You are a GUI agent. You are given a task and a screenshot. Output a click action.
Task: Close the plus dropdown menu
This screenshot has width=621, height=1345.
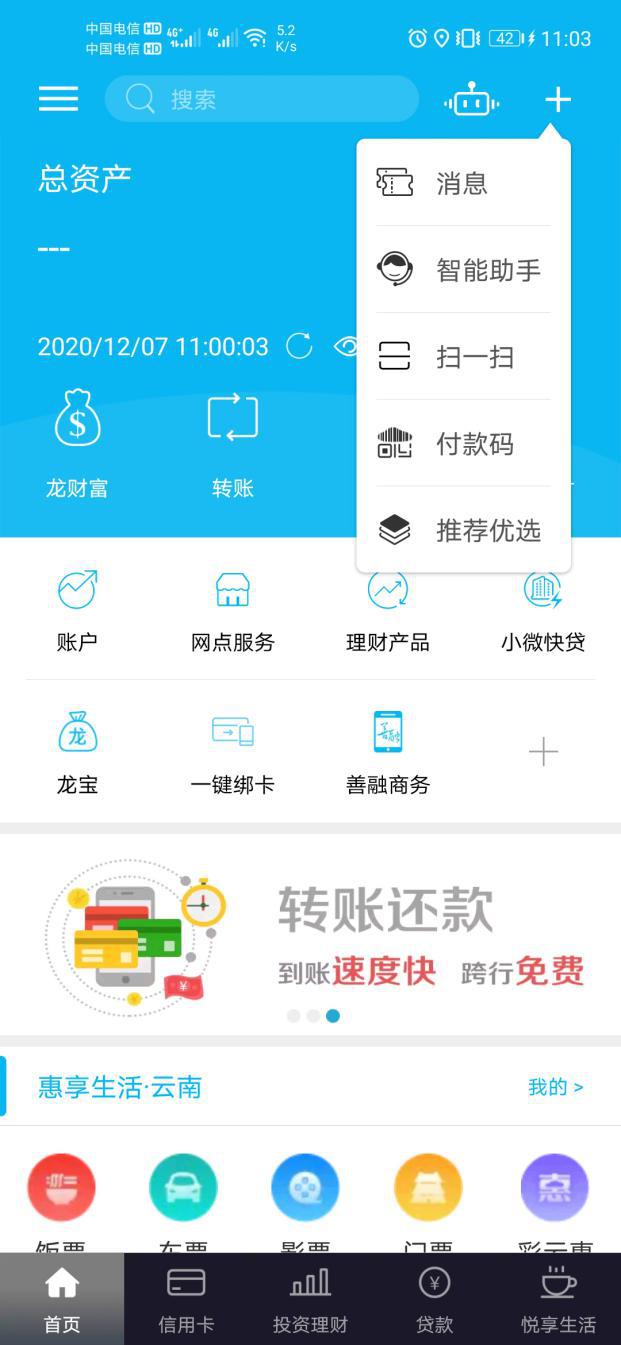pyautogui.click(x=557, y=99)
